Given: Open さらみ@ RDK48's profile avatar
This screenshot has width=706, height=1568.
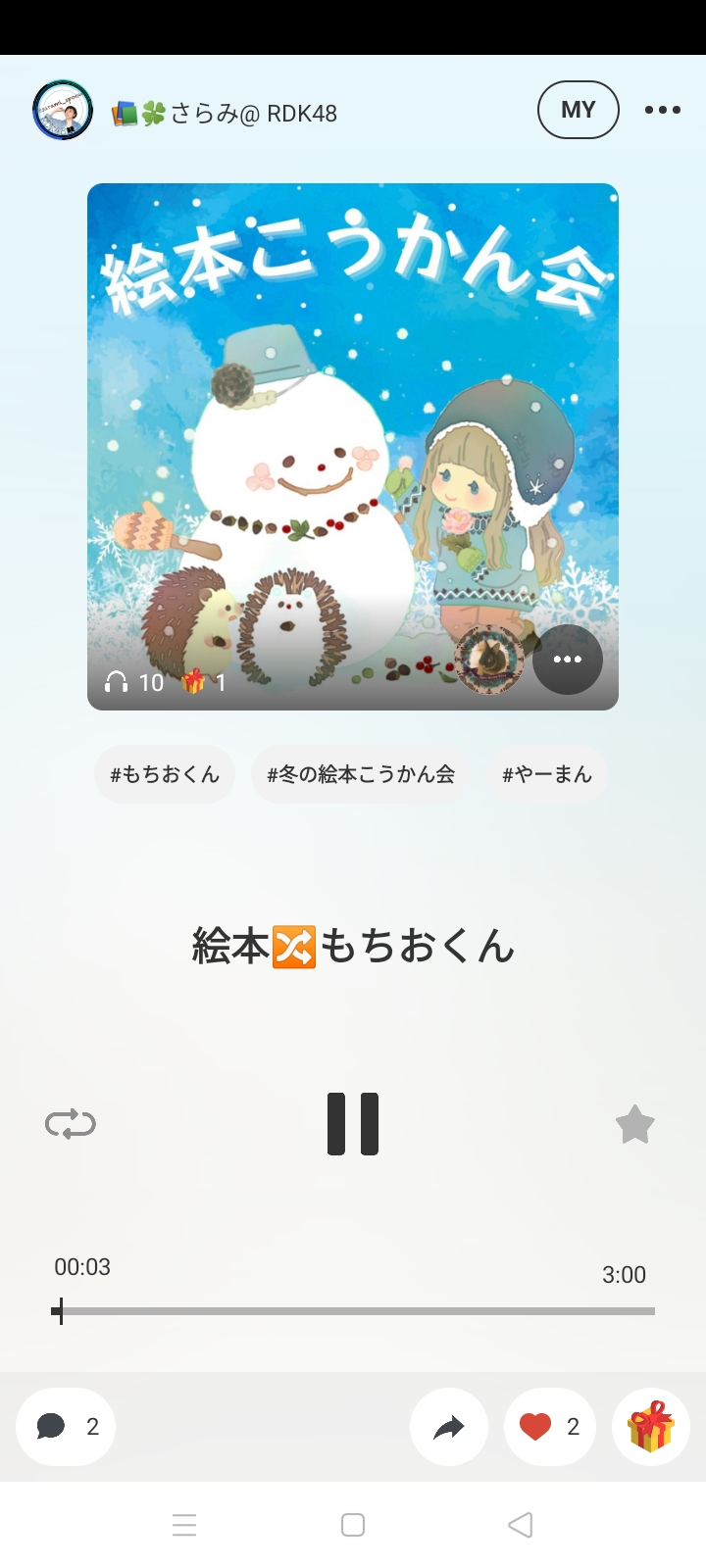Looking at the screenshot, I should click(63, 111).
